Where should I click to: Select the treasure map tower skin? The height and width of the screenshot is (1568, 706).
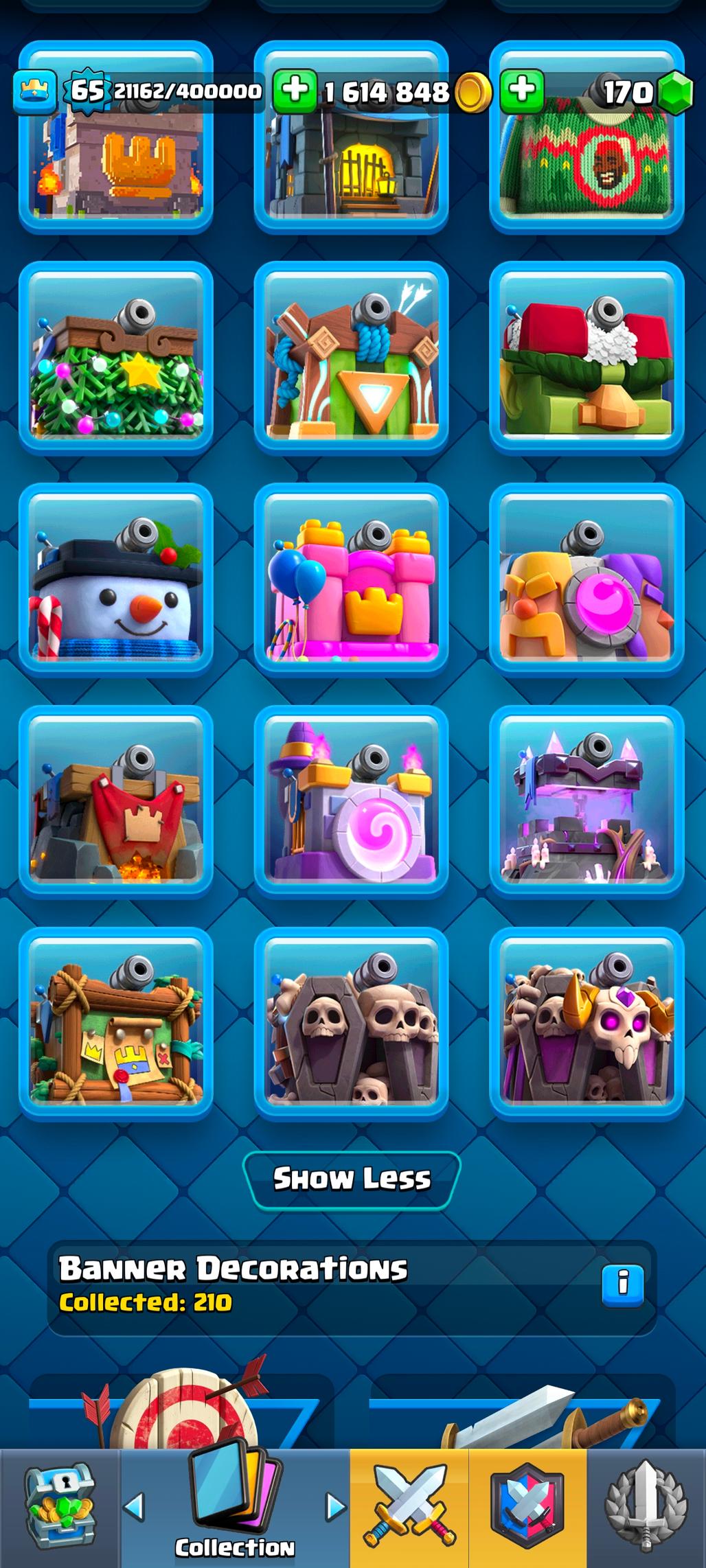[x=116, y=1024]
